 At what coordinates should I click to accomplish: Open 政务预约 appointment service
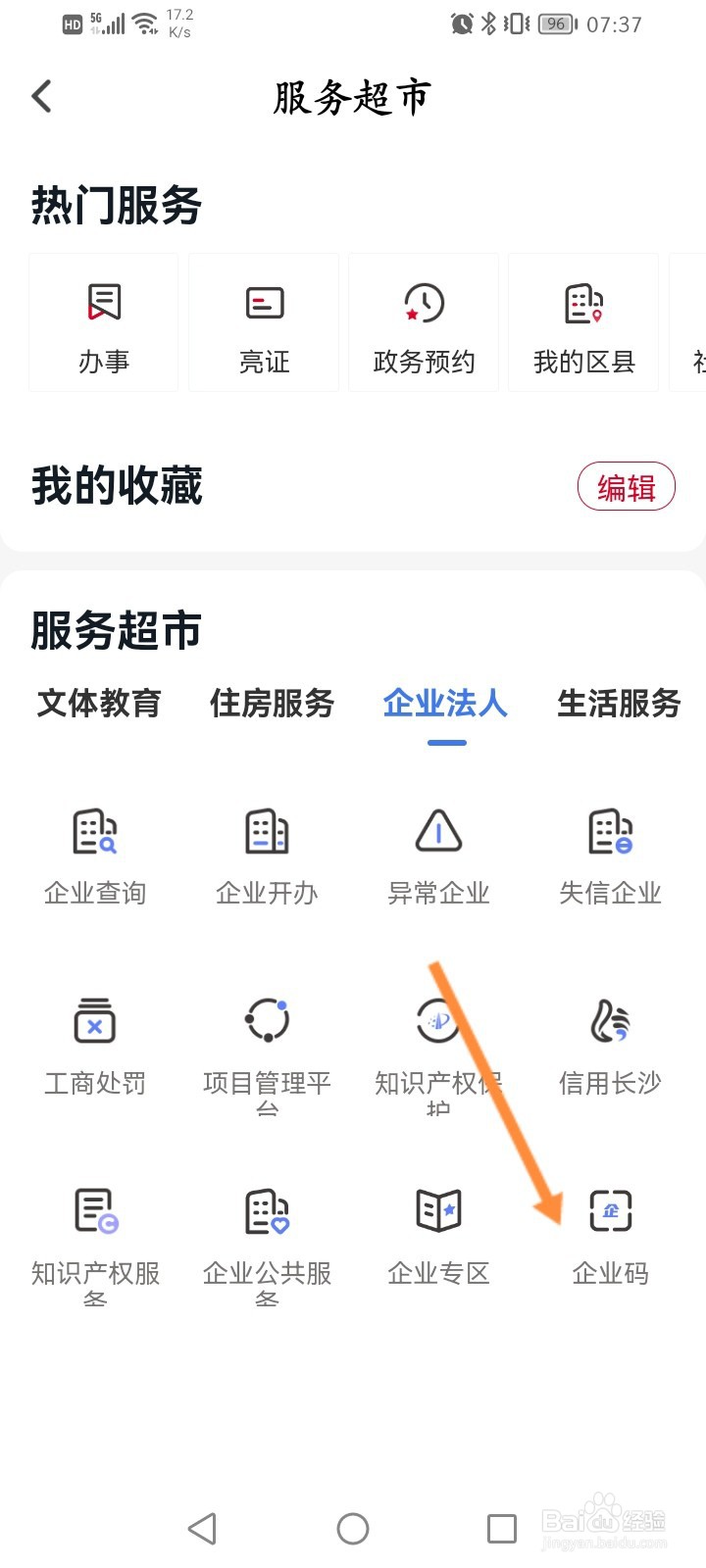[424, 322]
